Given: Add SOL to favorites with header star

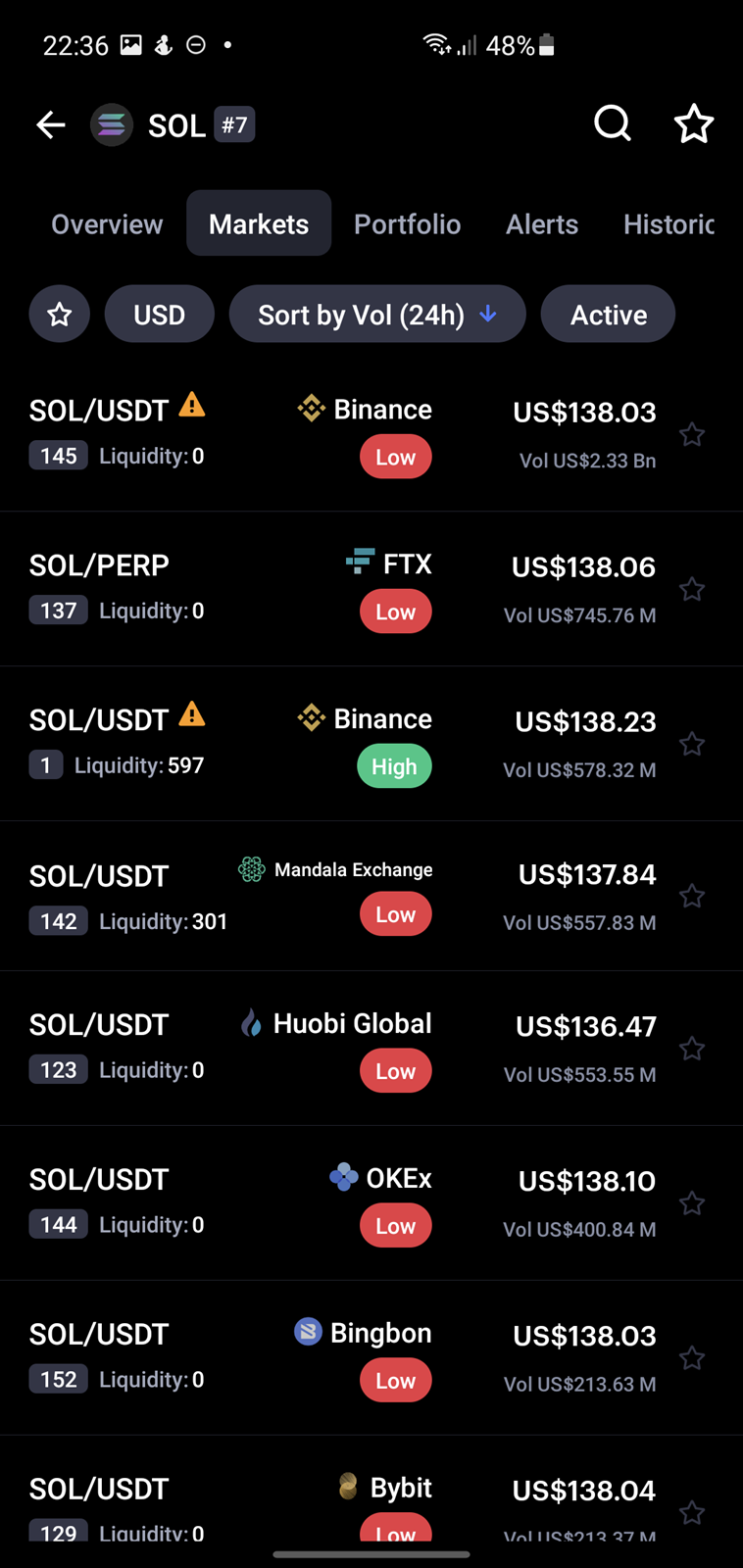Looking at the screenshot, I should pos(694,123).
